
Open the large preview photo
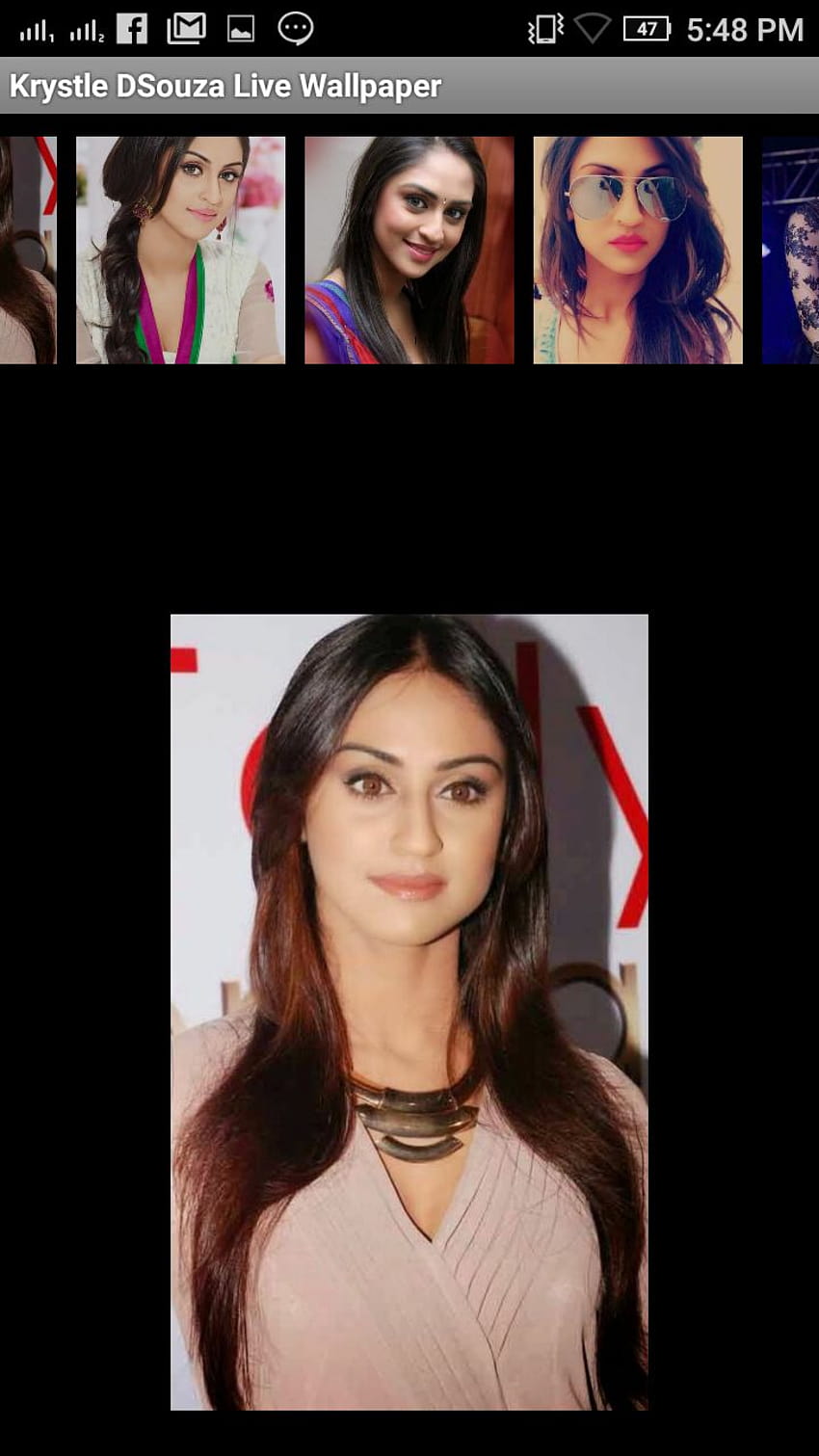[409, 1012]
